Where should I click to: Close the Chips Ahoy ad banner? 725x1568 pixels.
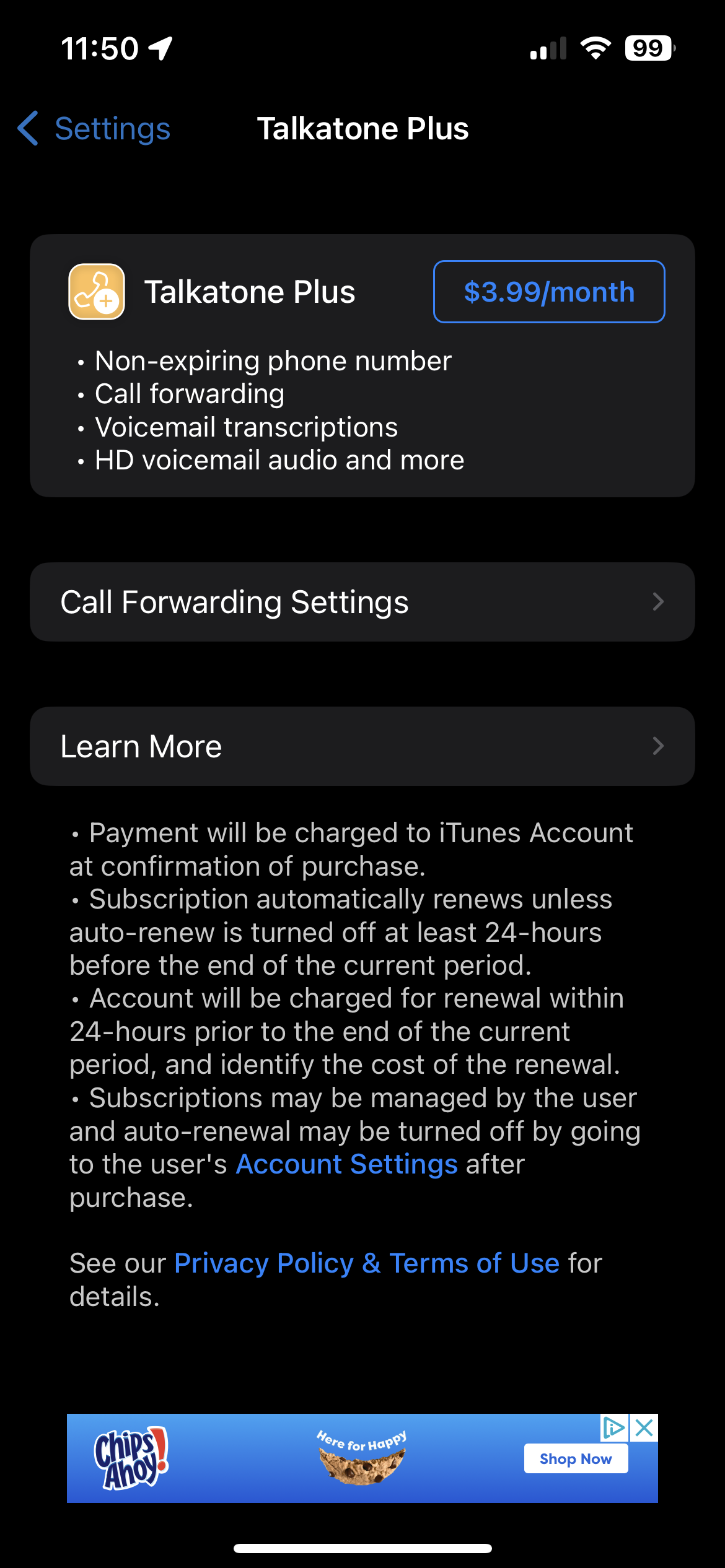644,1428
